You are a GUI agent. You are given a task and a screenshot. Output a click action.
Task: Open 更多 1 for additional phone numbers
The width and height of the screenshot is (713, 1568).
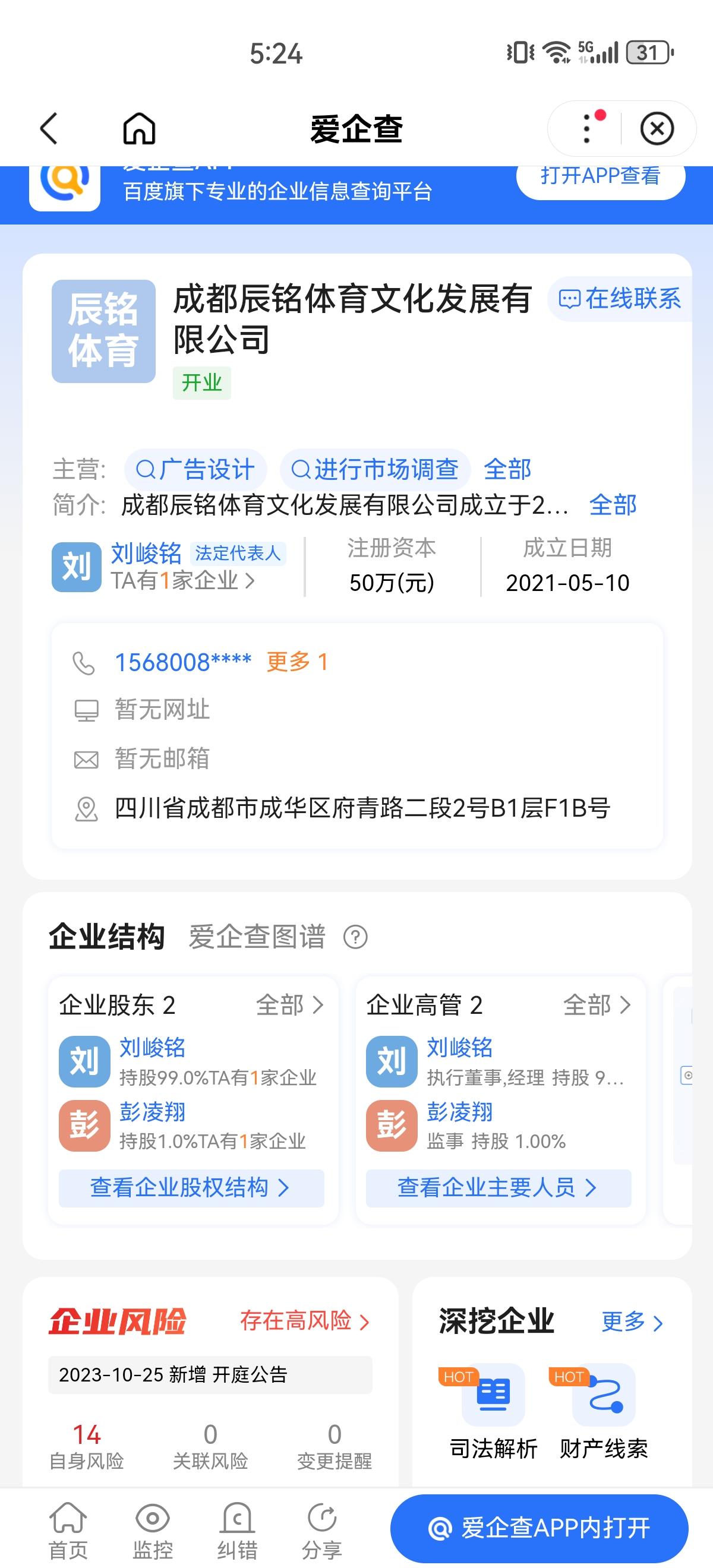coord(296,663)
